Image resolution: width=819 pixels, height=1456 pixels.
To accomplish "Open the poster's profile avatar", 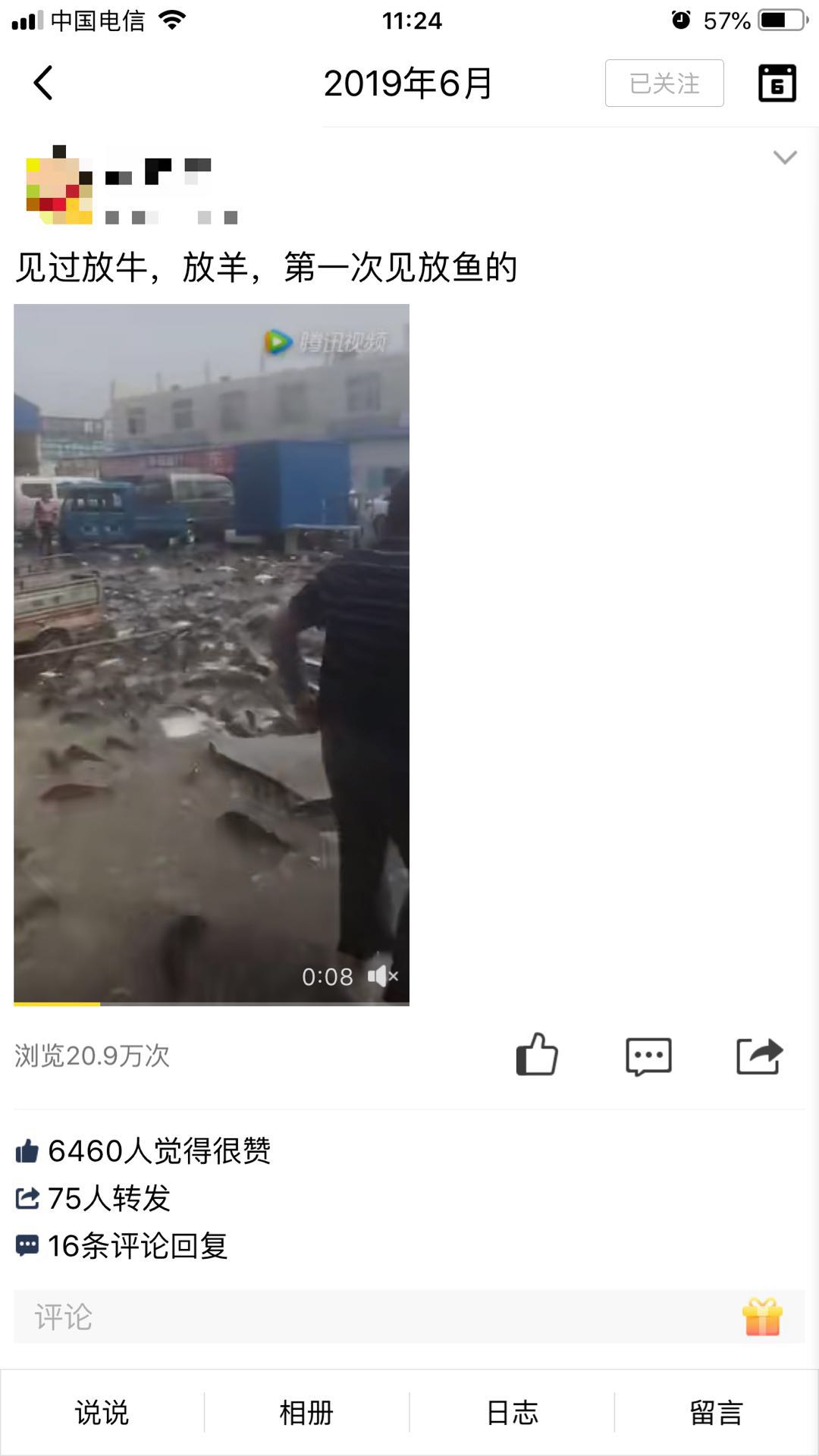I will coord(59,186).
